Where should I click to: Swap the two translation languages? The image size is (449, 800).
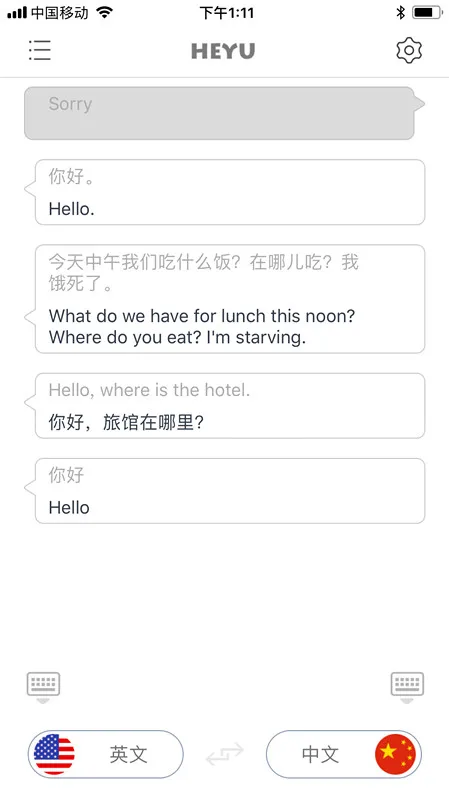pos(224,754)
